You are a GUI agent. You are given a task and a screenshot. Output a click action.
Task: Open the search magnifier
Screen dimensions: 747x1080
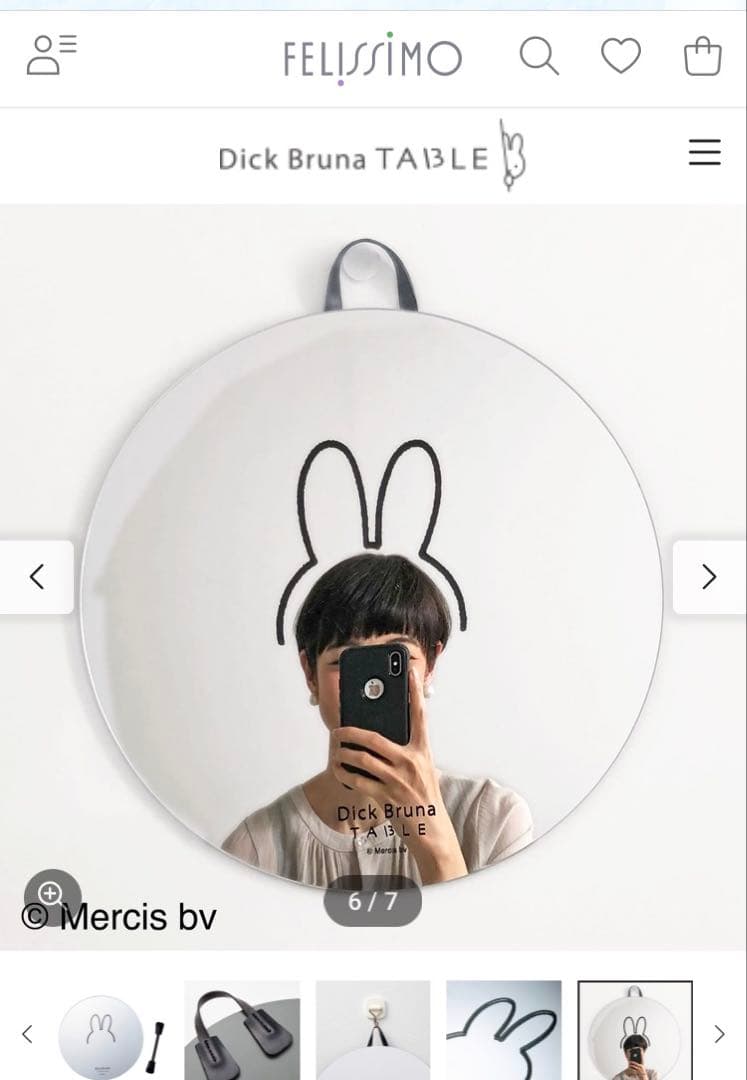click(539, 56)
